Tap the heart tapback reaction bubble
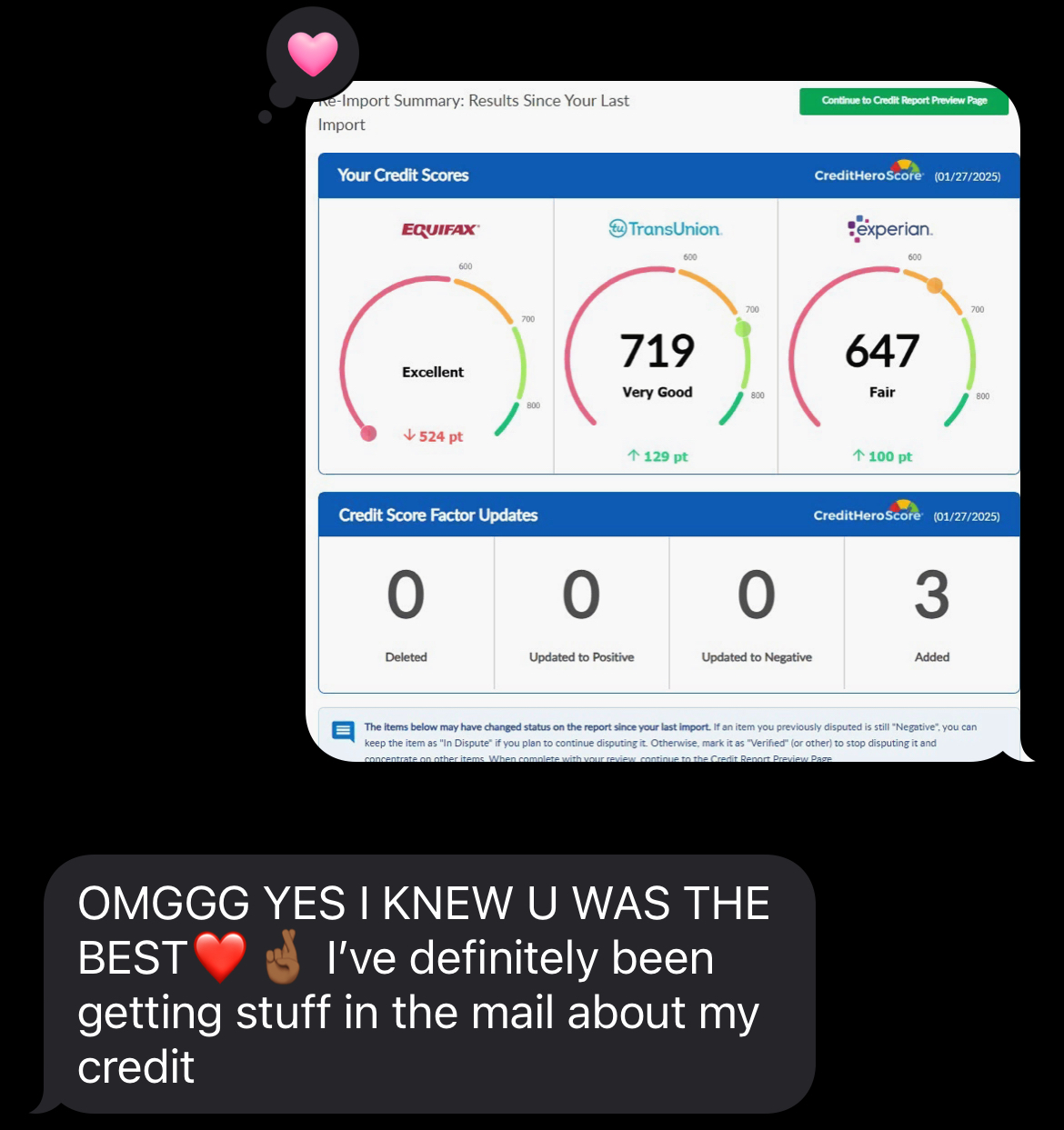The width and height of the screenshot is (1064, 1130). 312,55
